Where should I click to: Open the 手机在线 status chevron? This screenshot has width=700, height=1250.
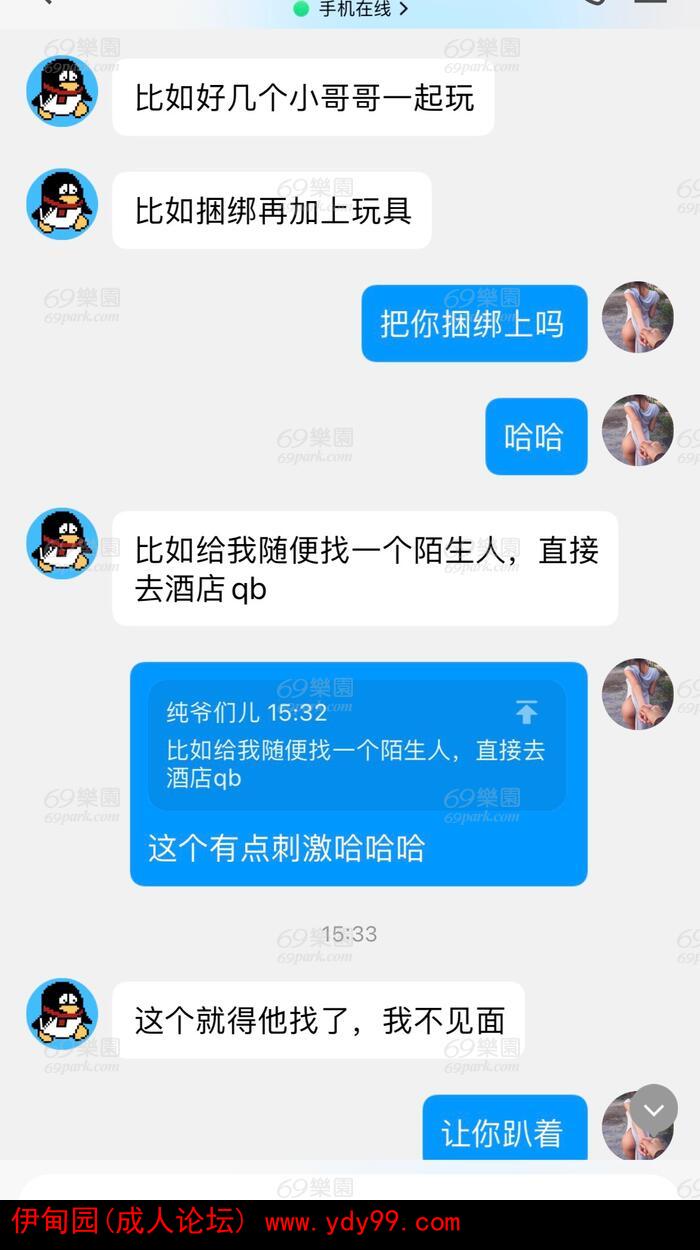403,9
